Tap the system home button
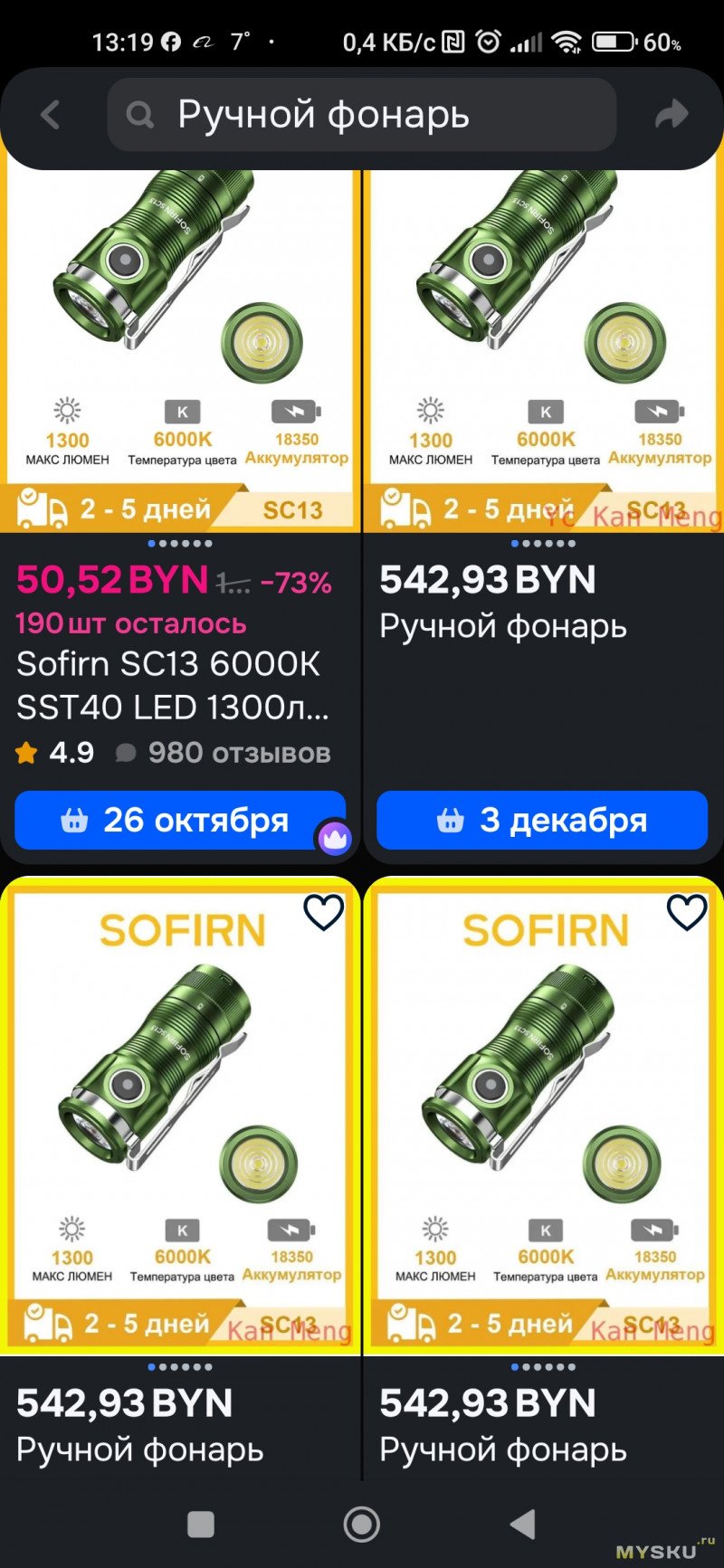Image resolution: width=724 pixels, height=1568 pixels. [362, 1524]
